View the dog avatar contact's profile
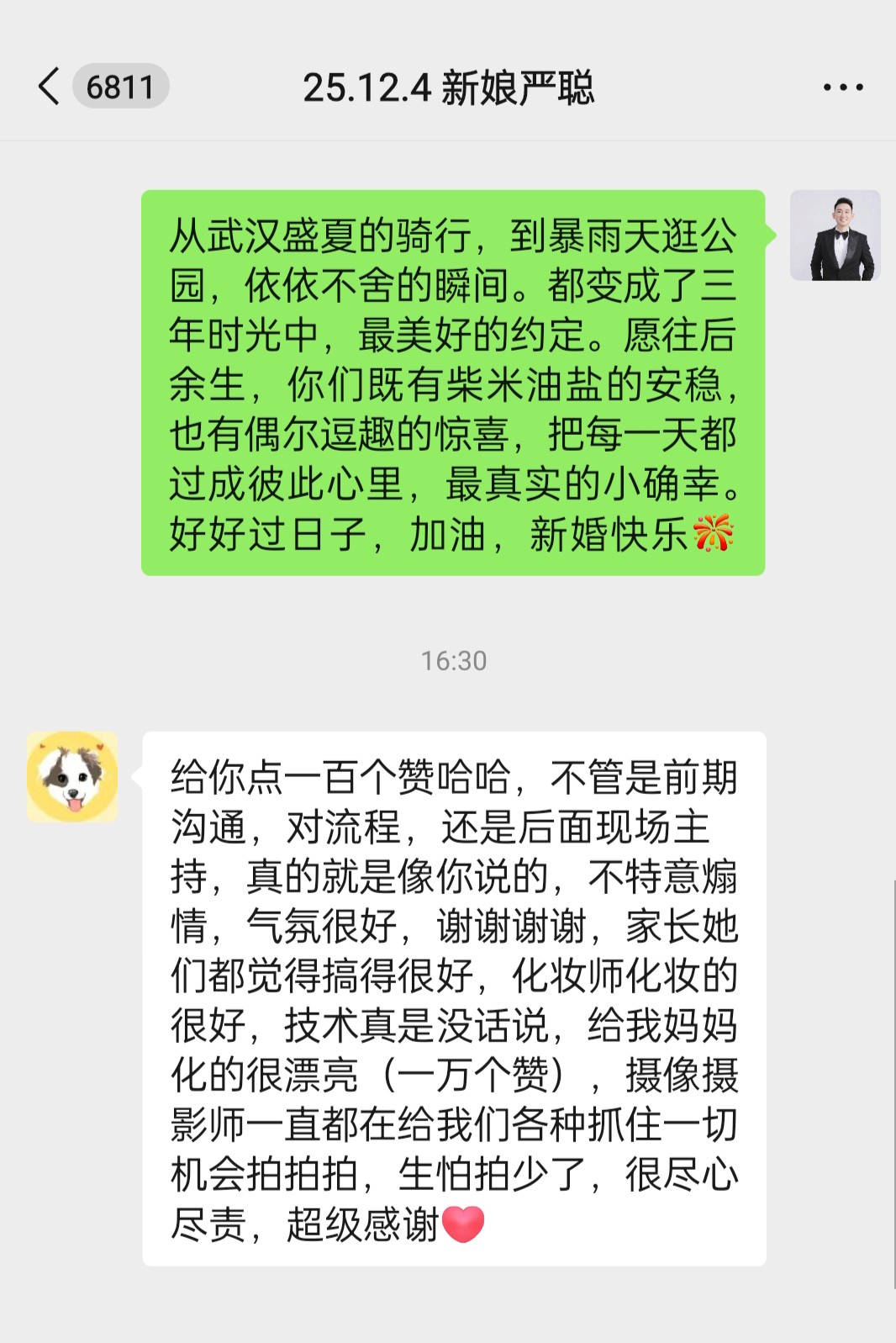Viewport: 896px width, 1343px height. (72, 776)
